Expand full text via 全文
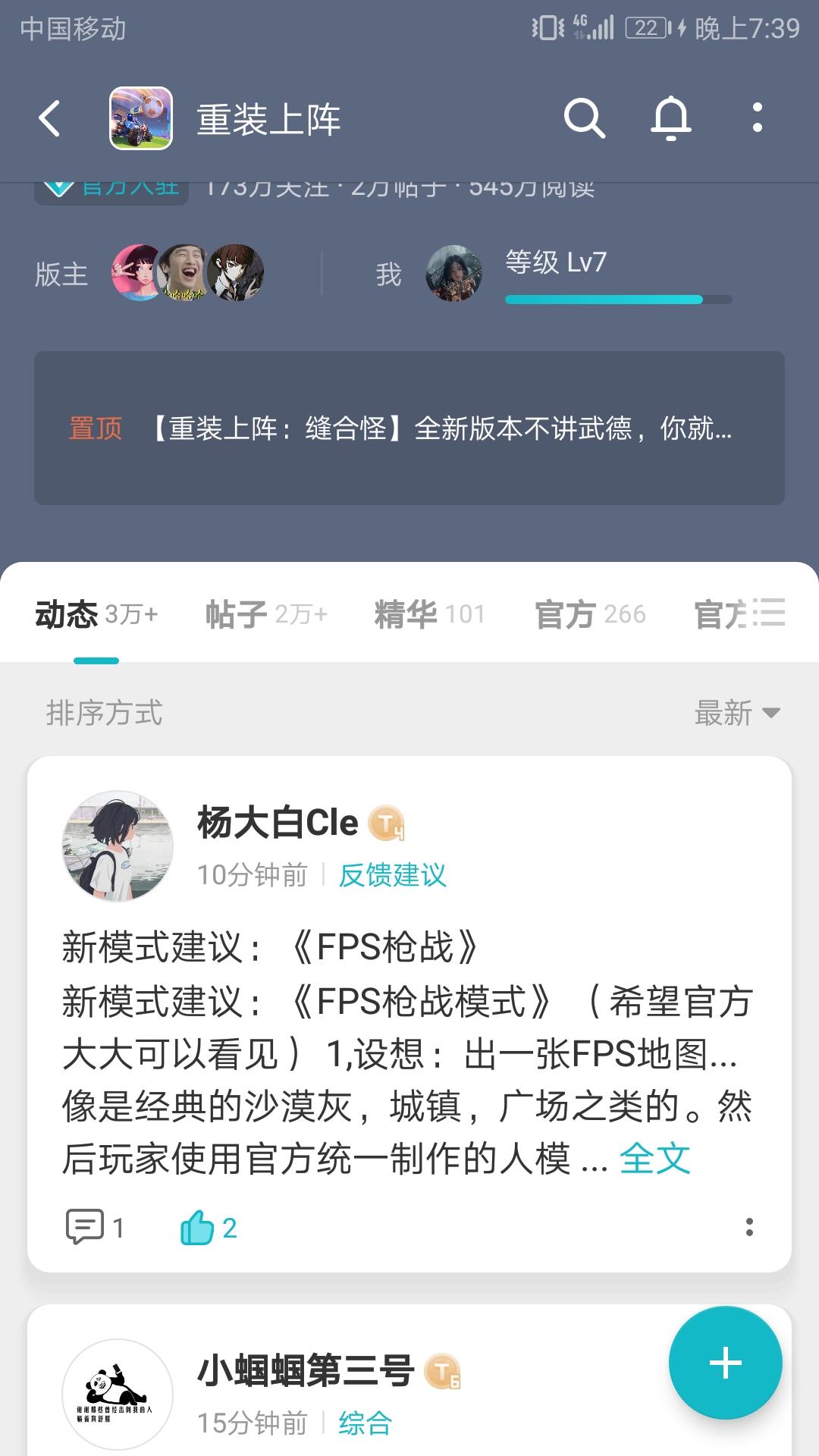 click(x=654, y=1158)
